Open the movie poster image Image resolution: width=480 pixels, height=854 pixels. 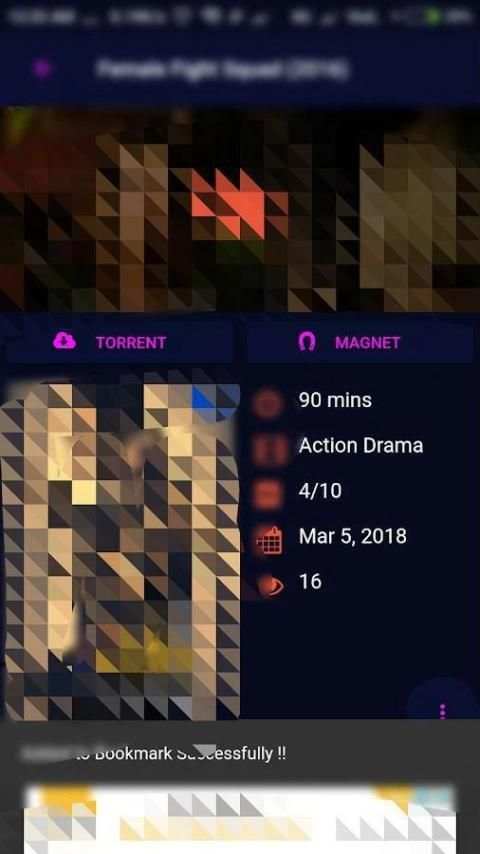[x=121, y=550]
